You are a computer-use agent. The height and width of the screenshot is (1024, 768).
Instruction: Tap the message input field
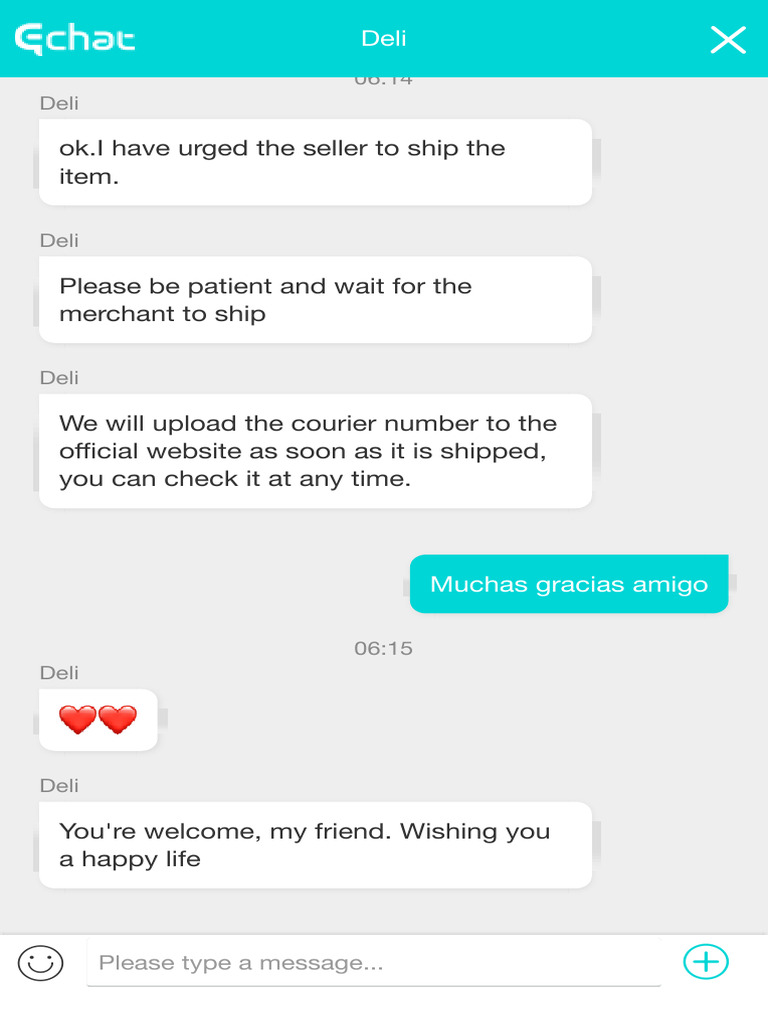374,963
